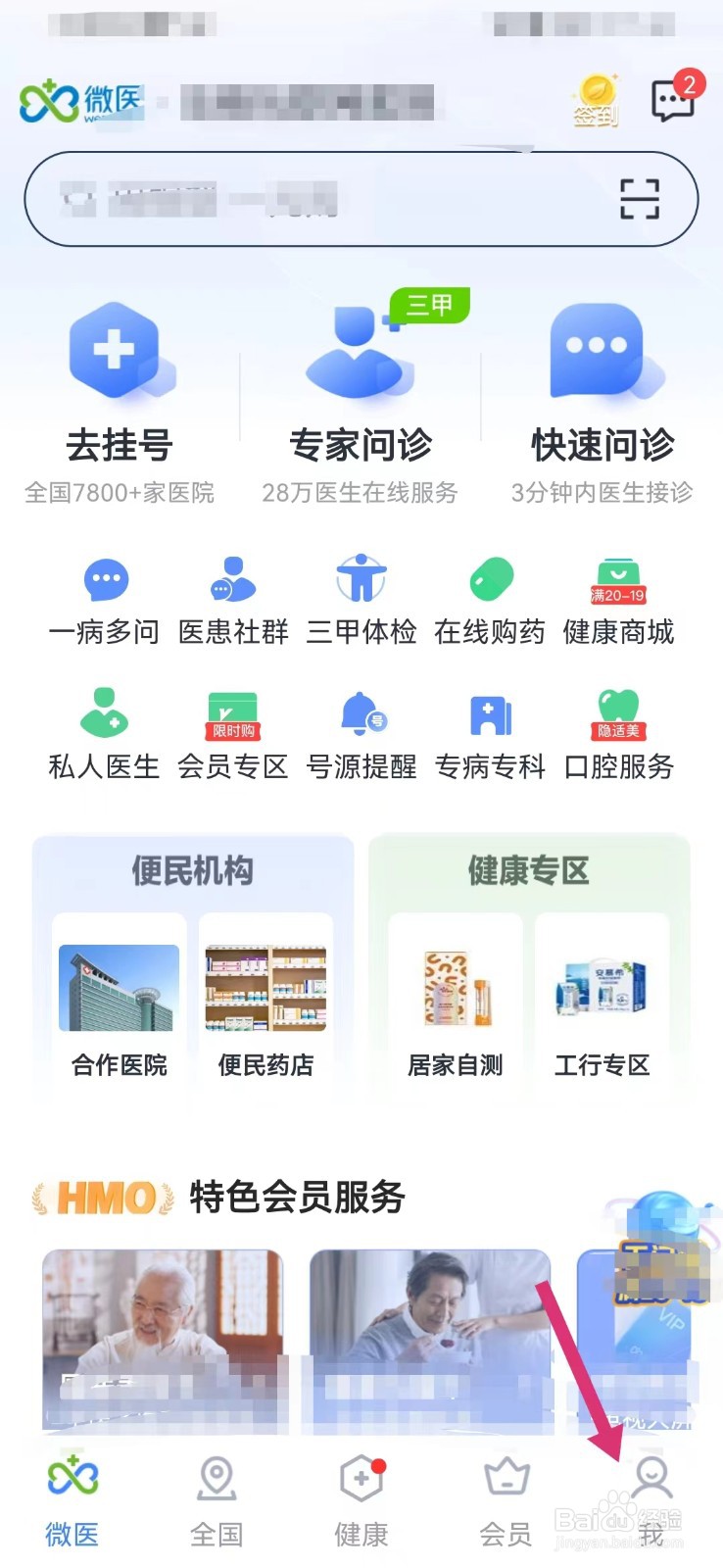Open 会员专区 member zone
The width and height of the screenshot is (723, 1568).
(x=233, y=735)
